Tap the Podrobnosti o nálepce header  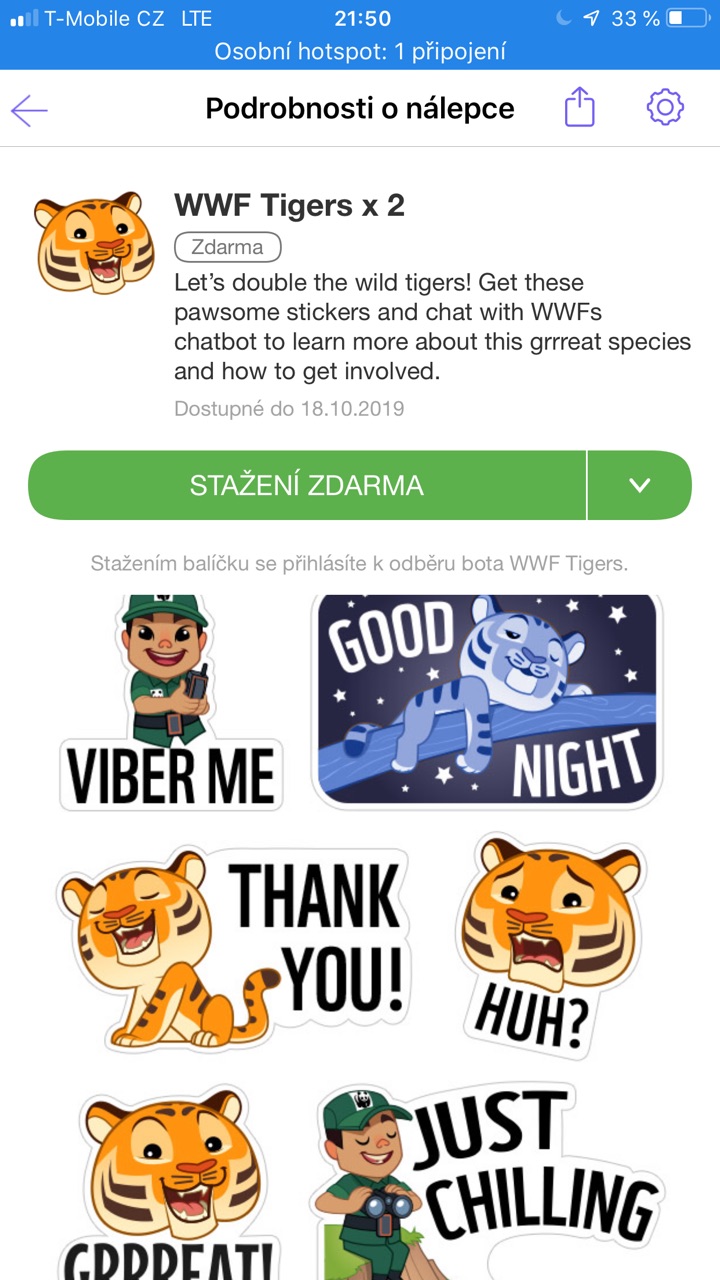point(358,107)
